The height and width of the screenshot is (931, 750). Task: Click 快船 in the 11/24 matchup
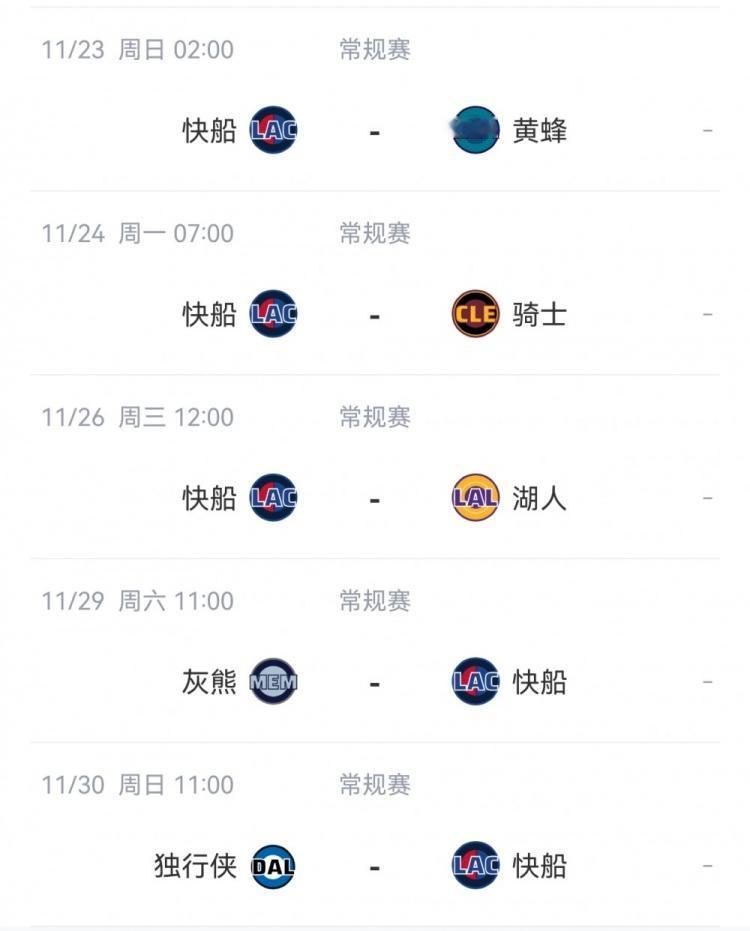pyautogui.click(x=212, y=314)
